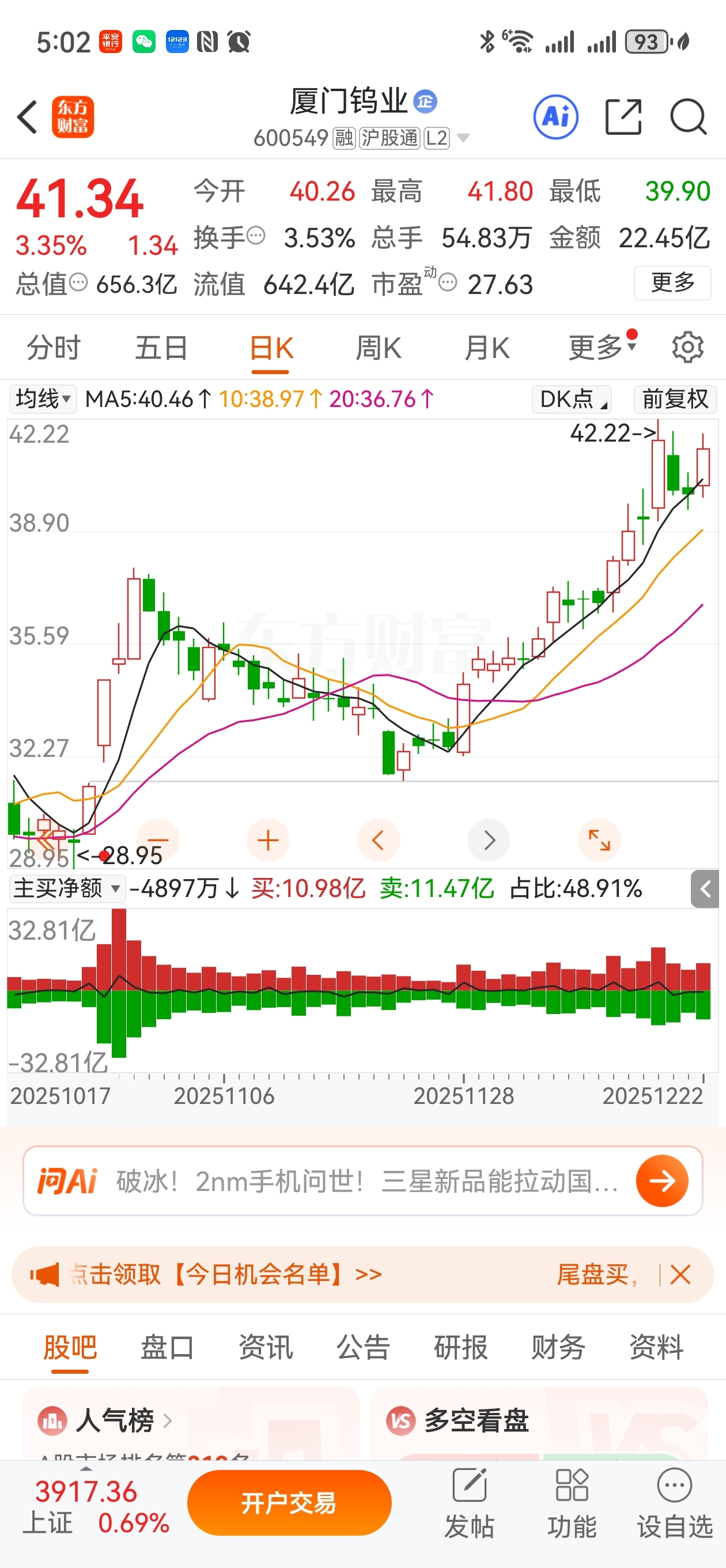Image resolution: width=726 pixels, height=1568 pixels.
Task: Dismiss the 今日机会名单 banner
Action: [680, 1274]
